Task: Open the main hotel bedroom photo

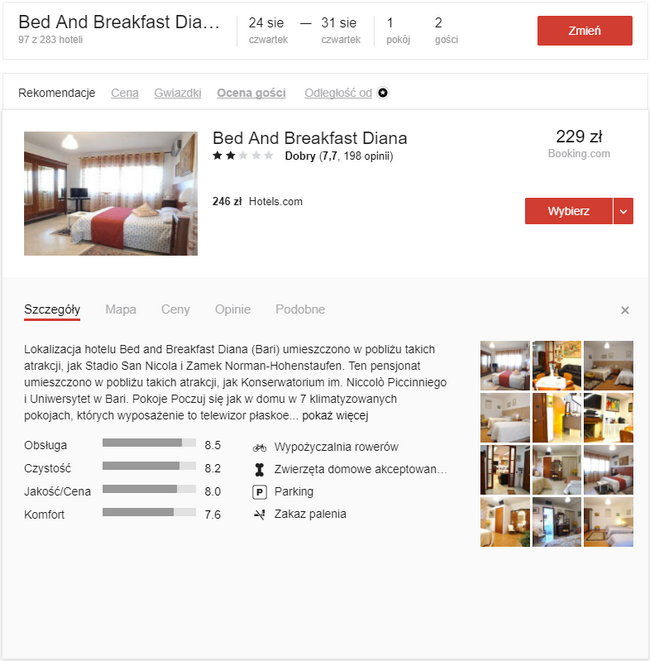Action: pyautogui.click(x=111, y=193)
